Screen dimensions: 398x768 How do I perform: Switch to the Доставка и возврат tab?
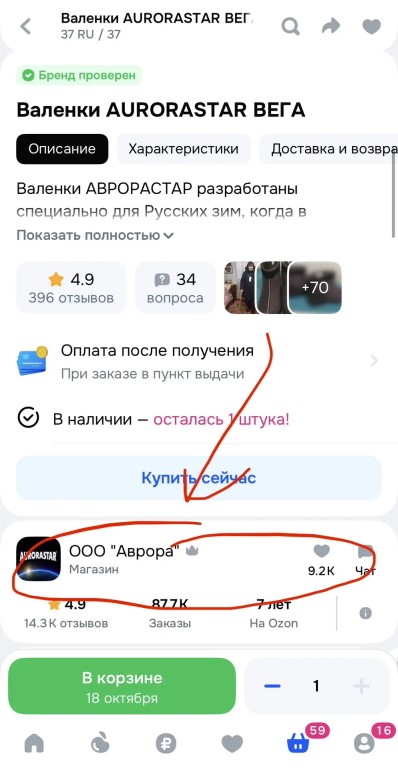tap(330, 149)
